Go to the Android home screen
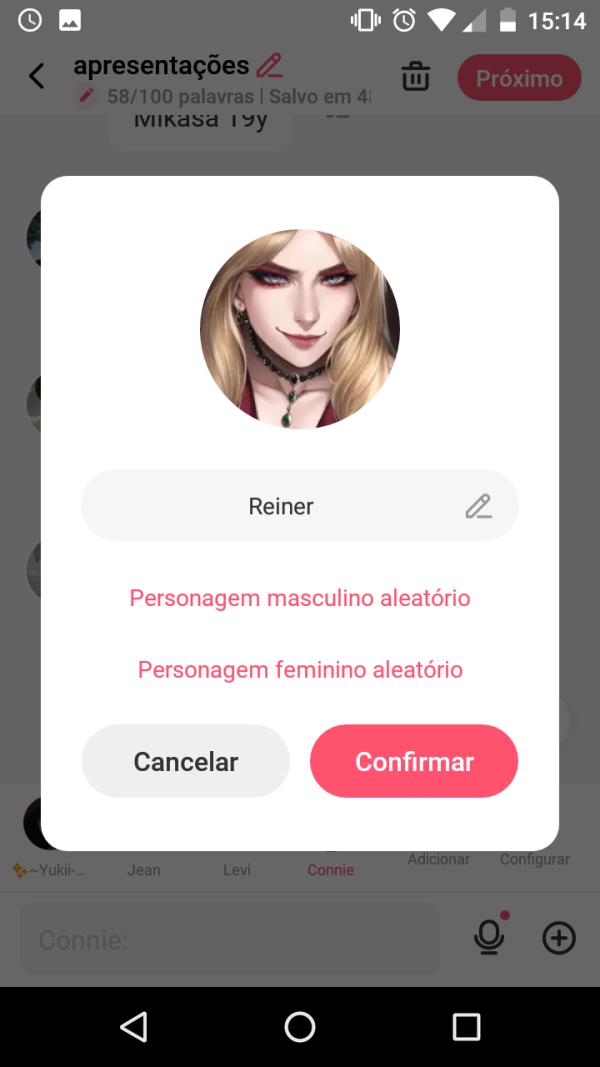This screenshot has width=600, height=1067. [300, 1026]
